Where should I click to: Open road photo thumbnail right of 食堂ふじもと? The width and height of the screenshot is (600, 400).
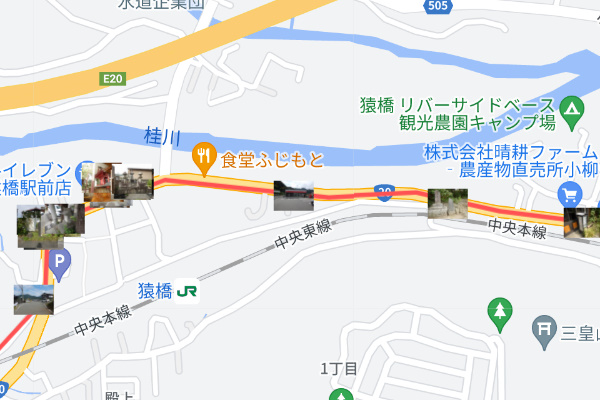coord(292,196)
